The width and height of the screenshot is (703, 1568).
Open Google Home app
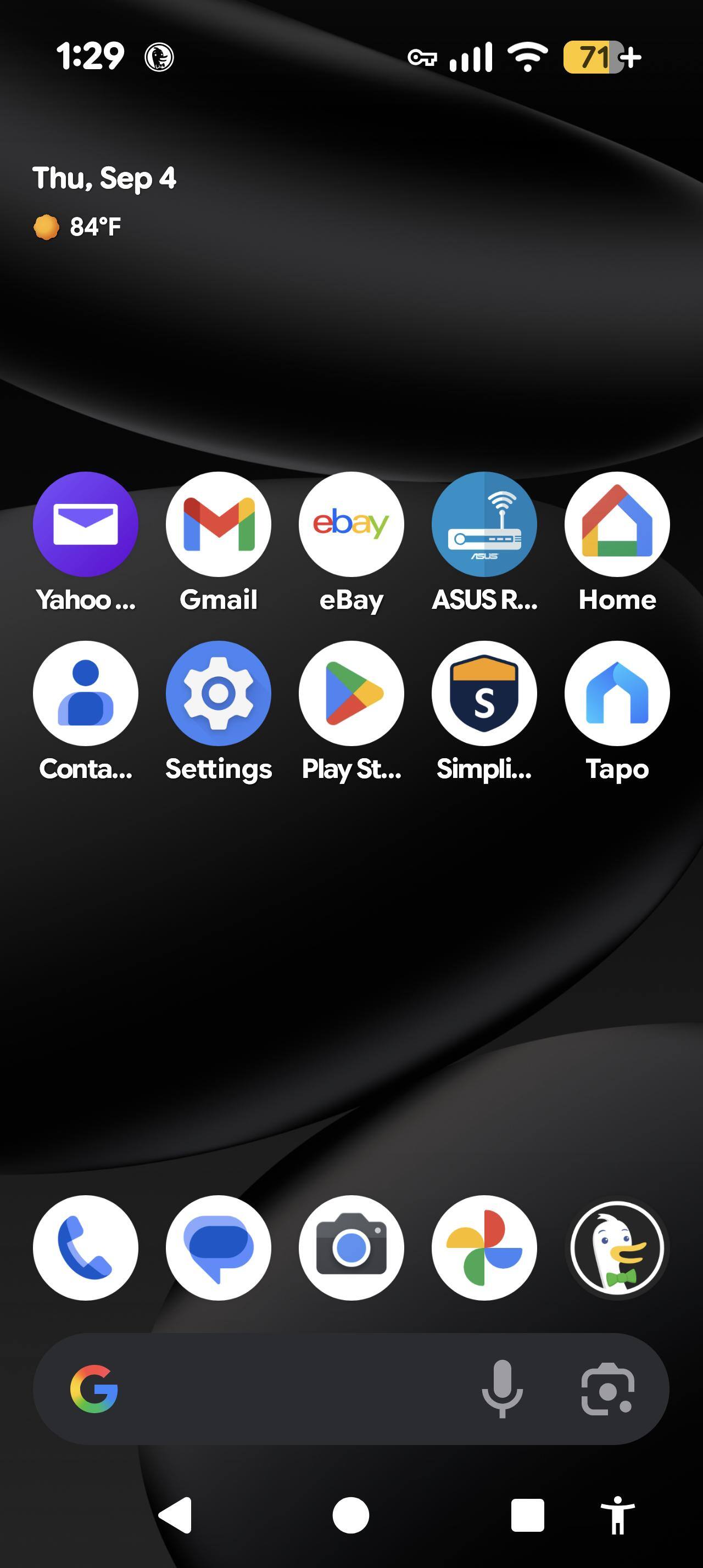(x=617, y=524)
